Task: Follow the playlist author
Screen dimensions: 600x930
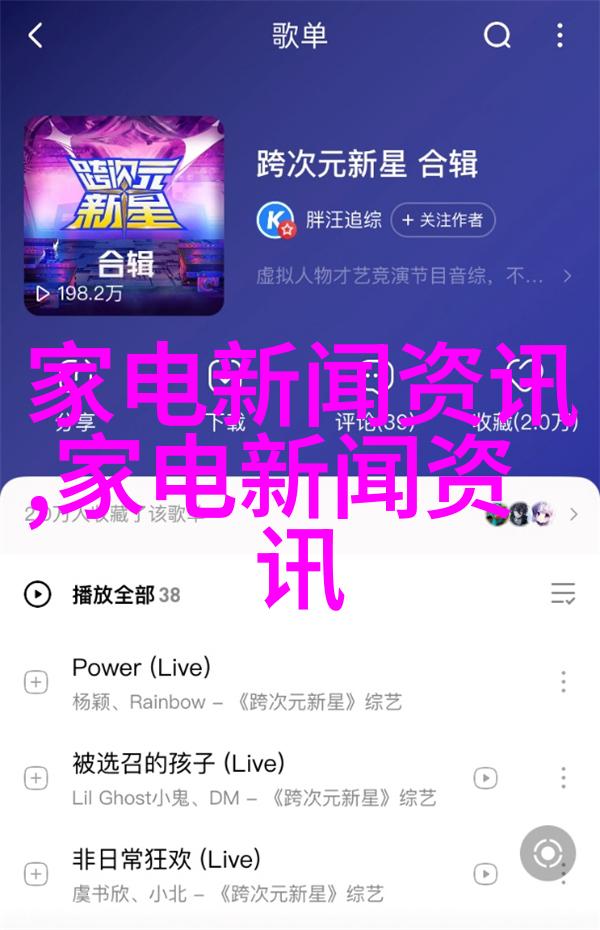Action: click(x=443, y=219)
